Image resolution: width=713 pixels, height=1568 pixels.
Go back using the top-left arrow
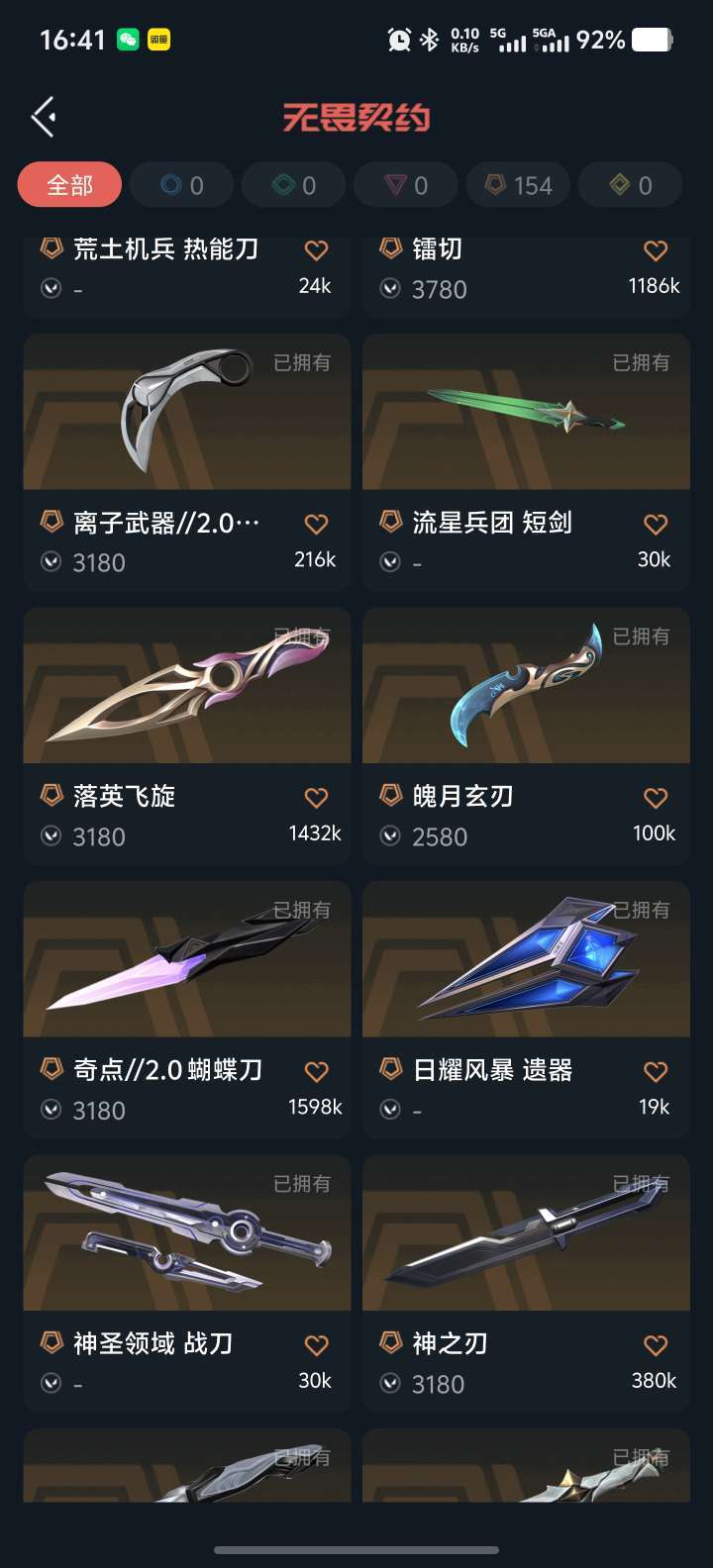pos(44,118)
